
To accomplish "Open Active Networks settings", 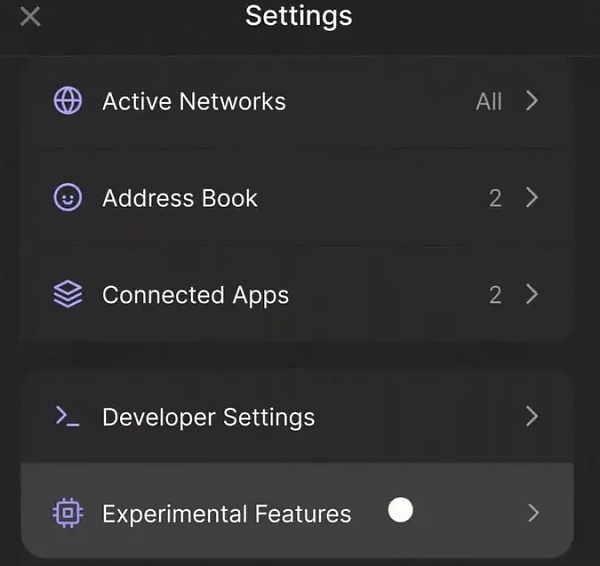I will (194, 101).
